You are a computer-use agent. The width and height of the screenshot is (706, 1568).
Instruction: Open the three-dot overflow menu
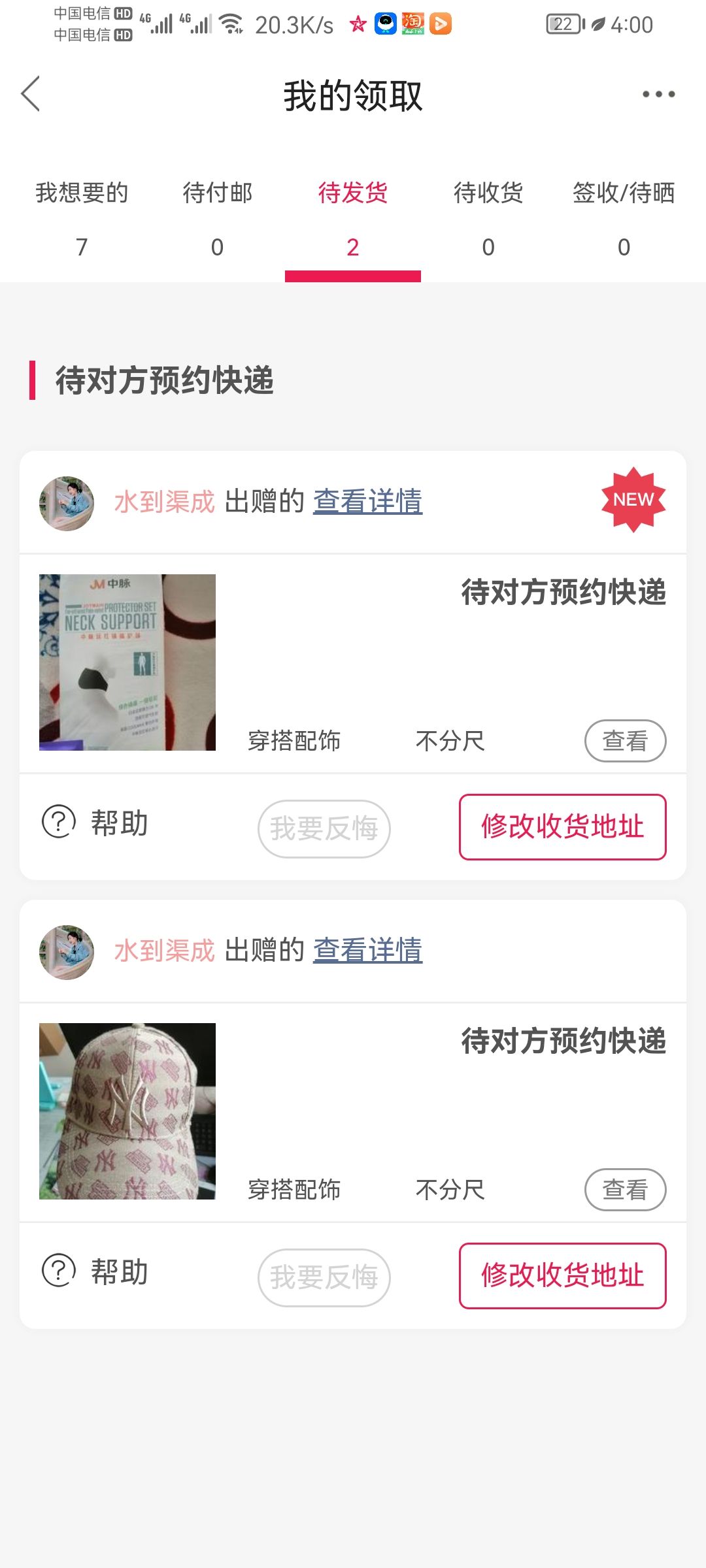(658, 94)
